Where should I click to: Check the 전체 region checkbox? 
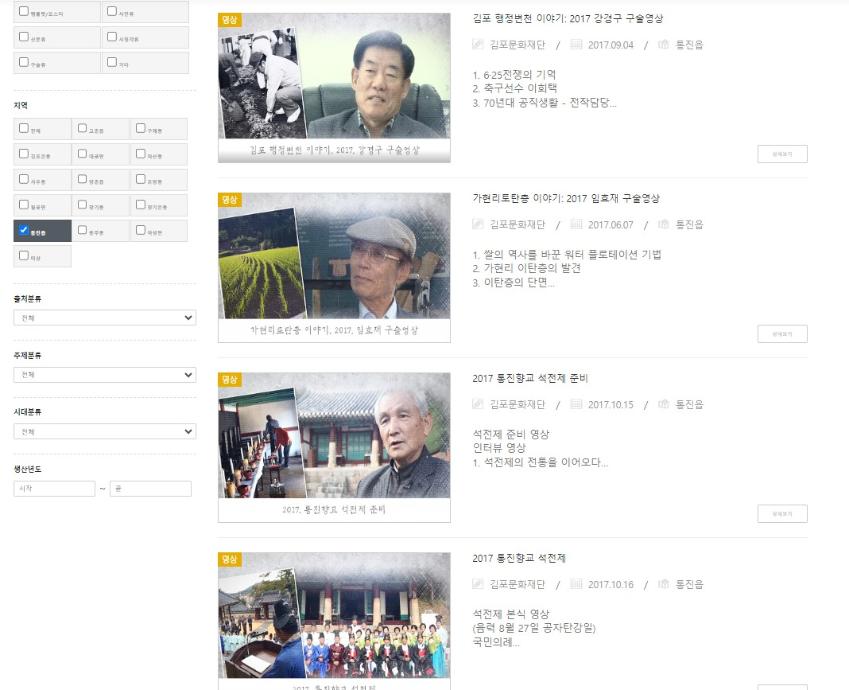pos(24,128)
